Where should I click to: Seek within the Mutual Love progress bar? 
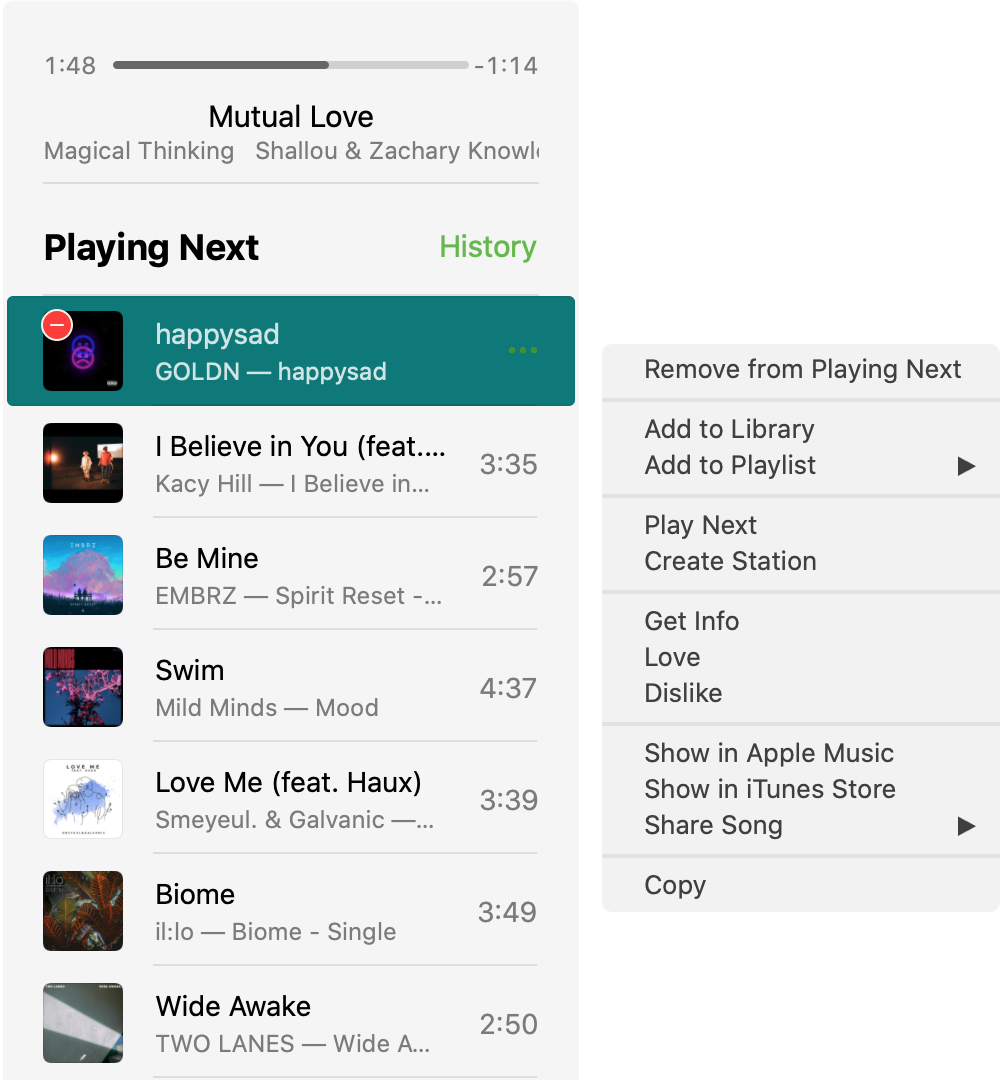(291, 65)
